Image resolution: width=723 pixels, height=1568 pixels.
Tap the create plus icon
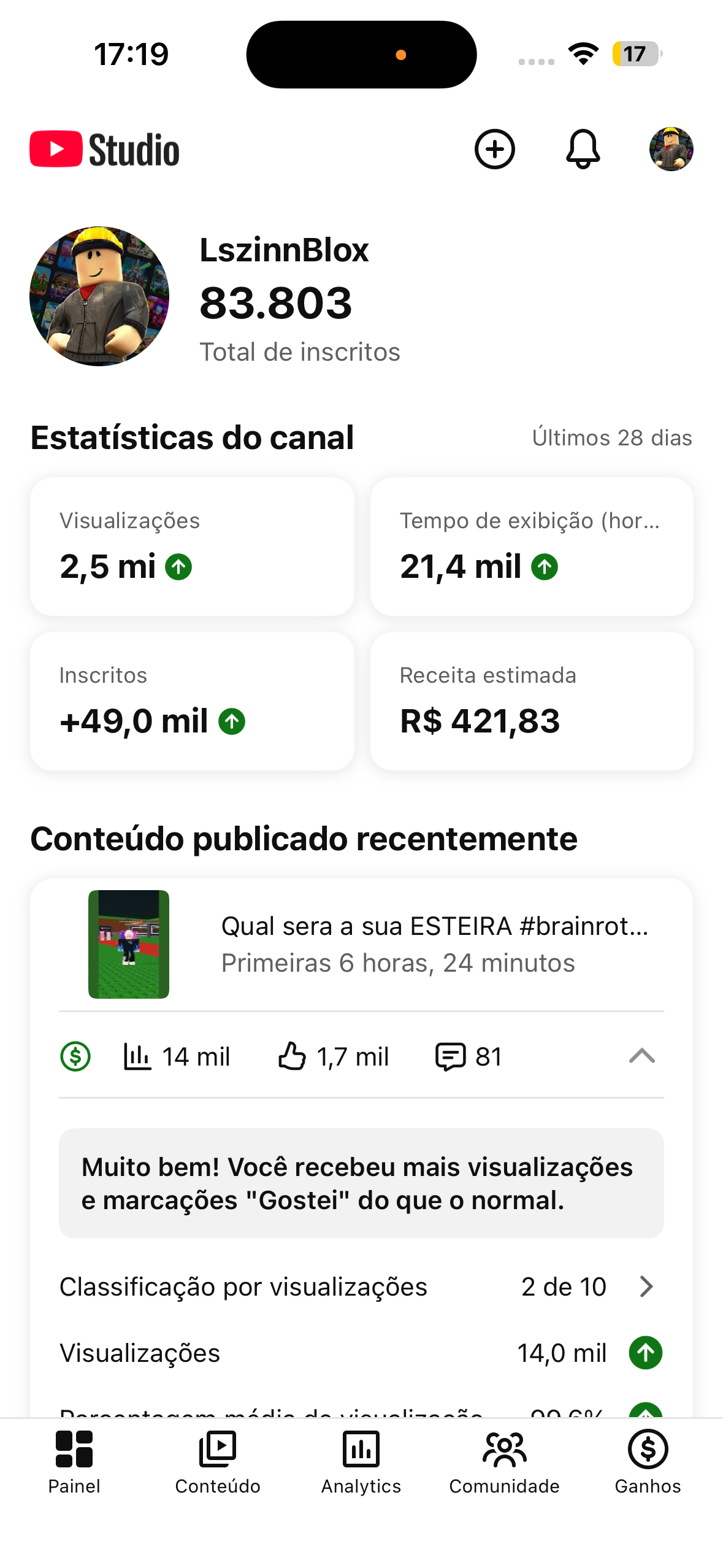(494, 149)
